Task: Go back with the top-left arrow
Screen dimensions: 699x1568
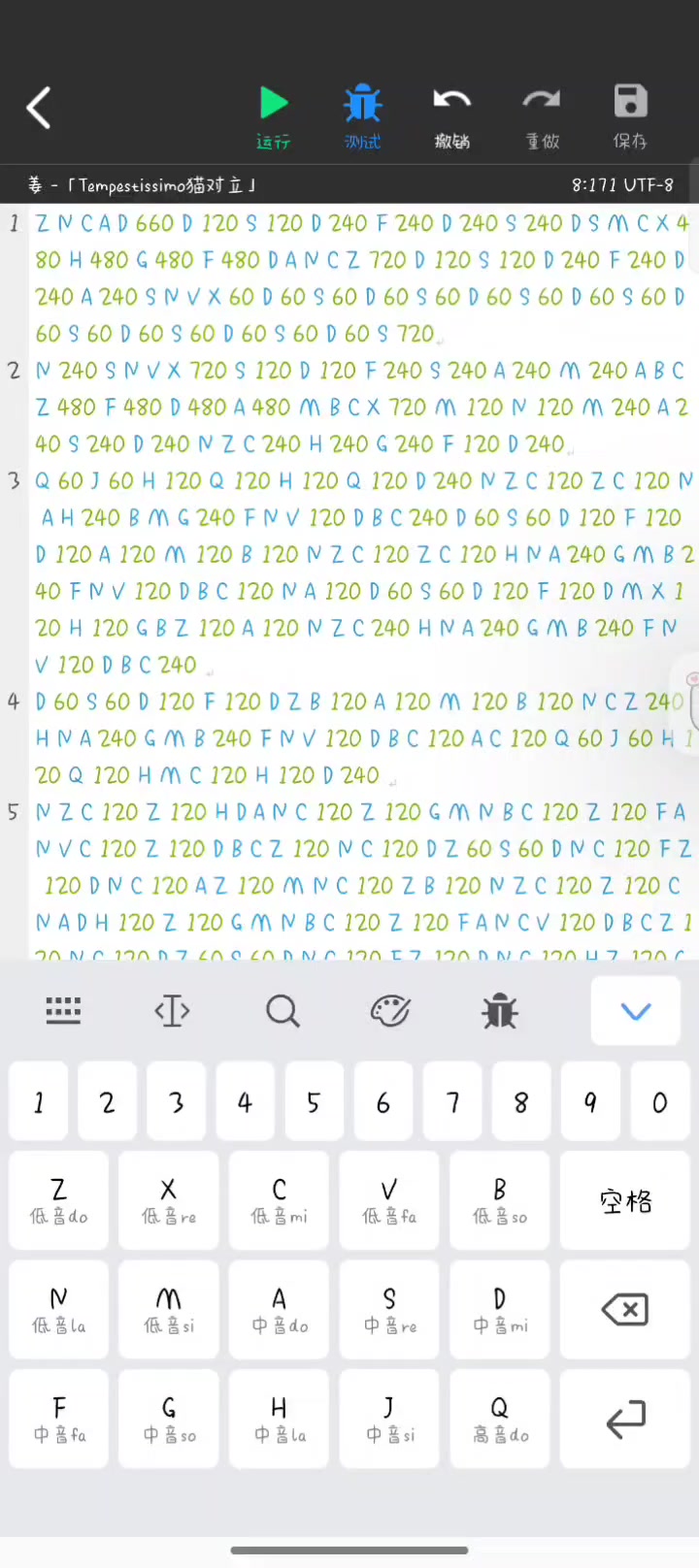Action: pos(39,108)
